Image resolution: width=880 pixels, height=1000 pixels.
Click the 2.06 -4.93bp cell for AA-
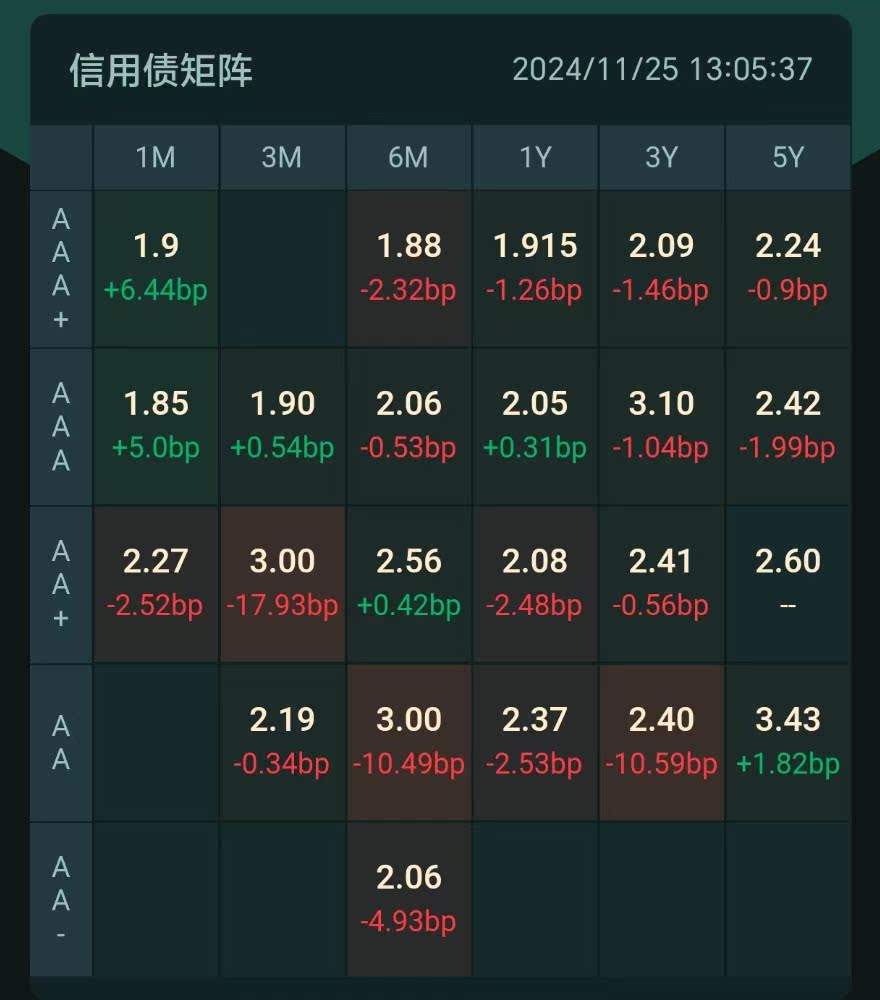coord(407,898)
